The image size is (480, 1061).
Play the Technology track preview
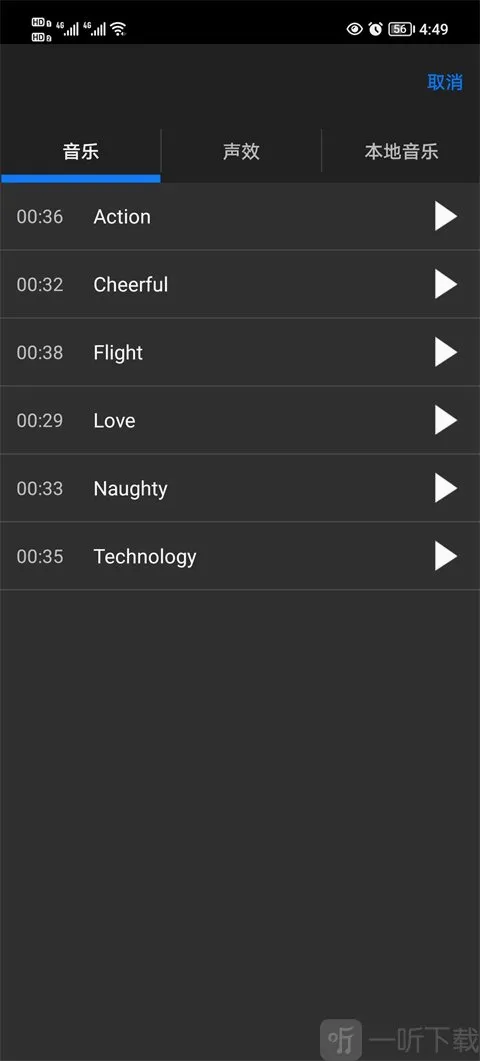click(445, 556)
